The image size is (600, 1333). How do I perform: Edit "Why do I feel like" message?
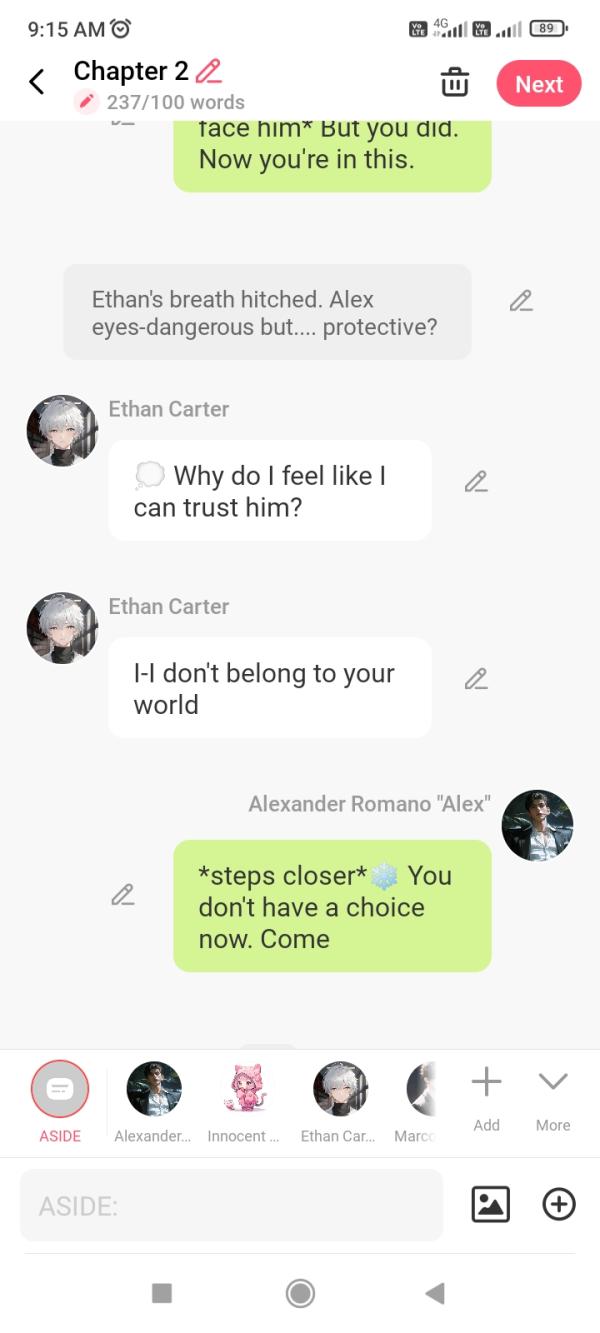click(476, 482)
